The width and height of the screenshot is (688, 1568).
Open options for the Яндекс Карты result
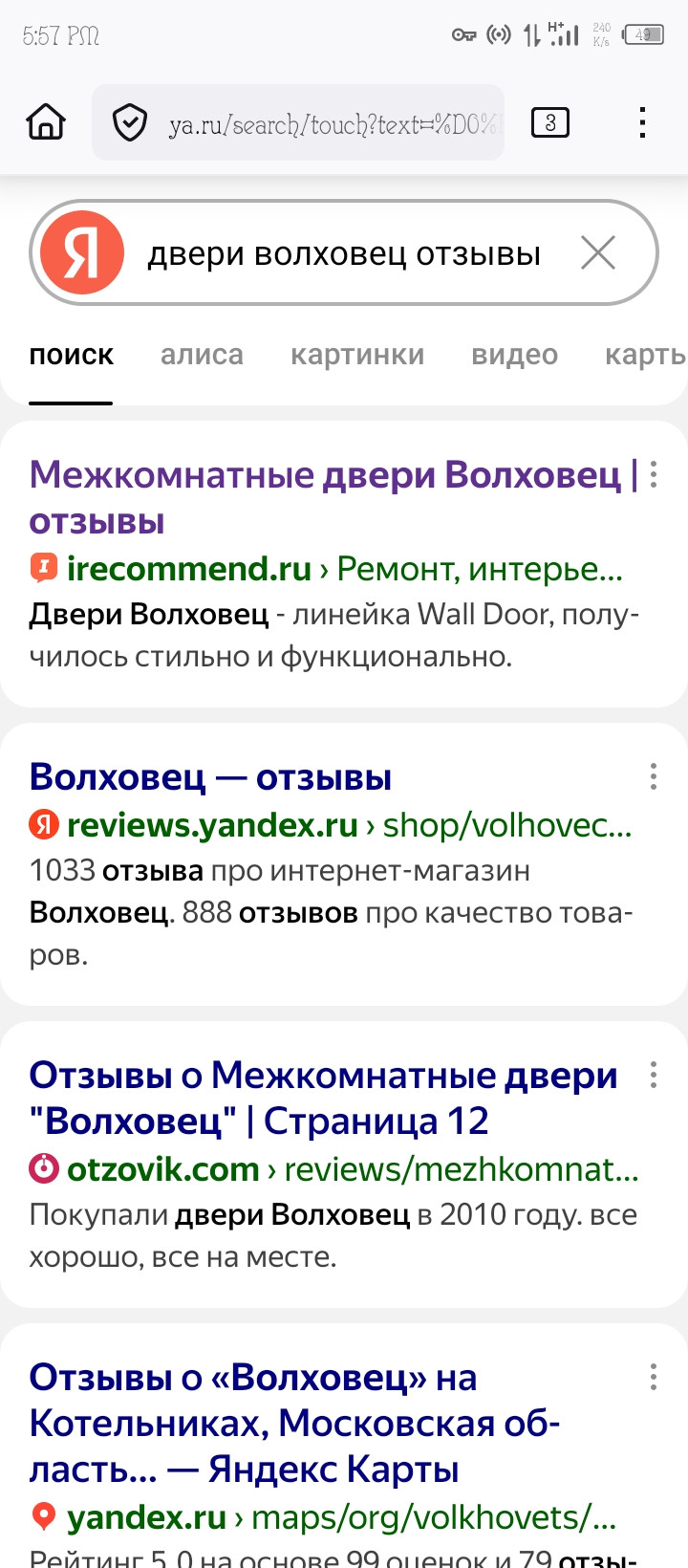click(654, 1377)
